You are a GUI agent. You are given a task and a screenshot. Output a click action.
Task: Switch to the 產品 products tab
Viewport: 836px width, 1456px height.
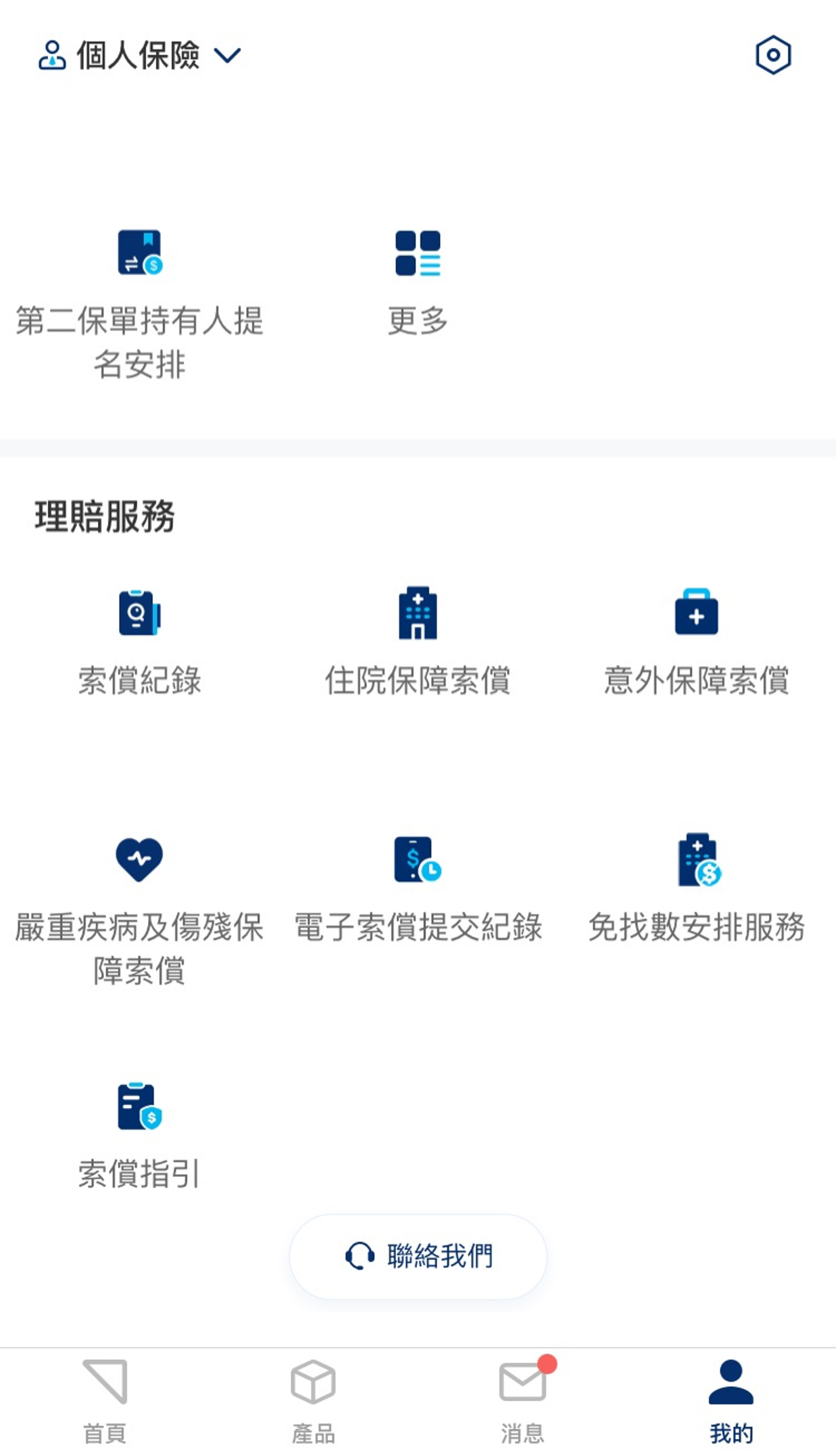314,1393
